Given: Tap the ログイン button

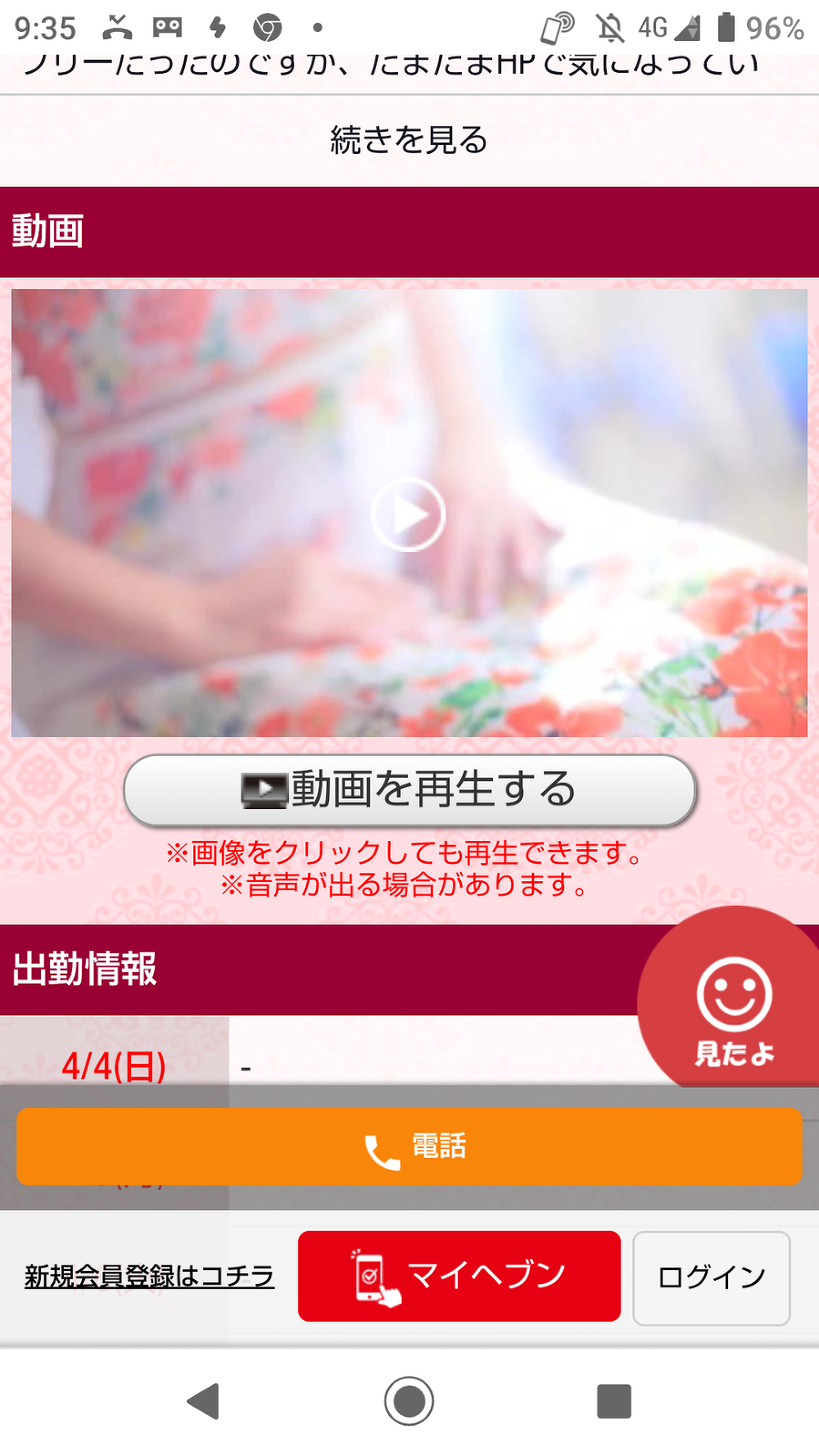Looking at the screenshot, I should [x=712, y=1277].
